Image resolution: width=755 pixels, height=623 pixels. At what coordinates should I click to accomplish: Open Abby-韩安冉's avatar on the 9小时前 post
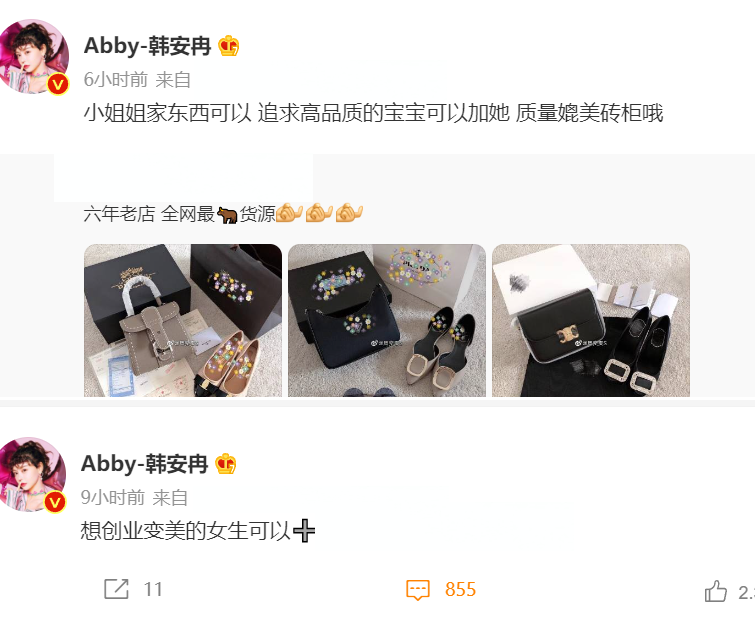point(35,475)
